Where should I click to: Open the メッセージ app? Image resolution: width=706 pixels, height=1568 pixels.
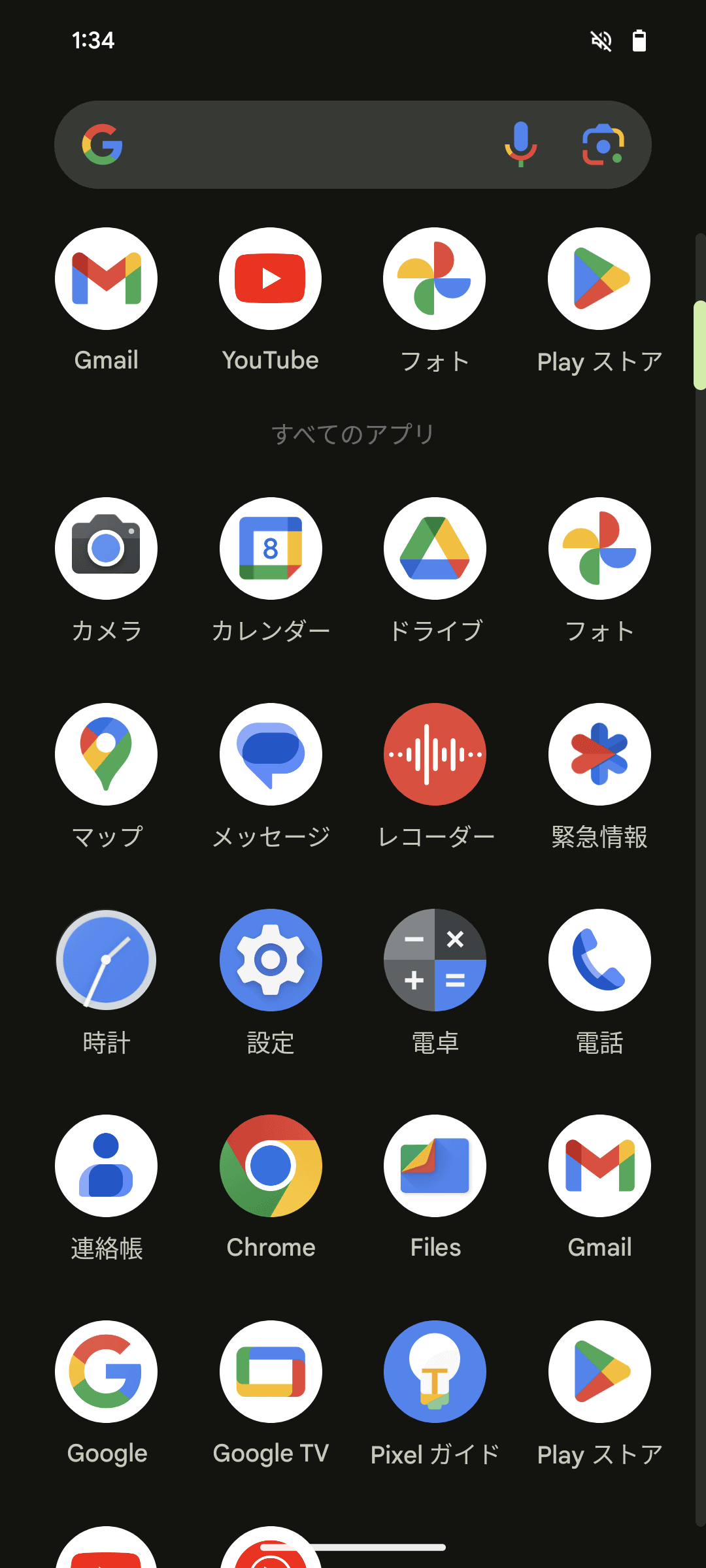pyautogui.click(x=271, y=755)
